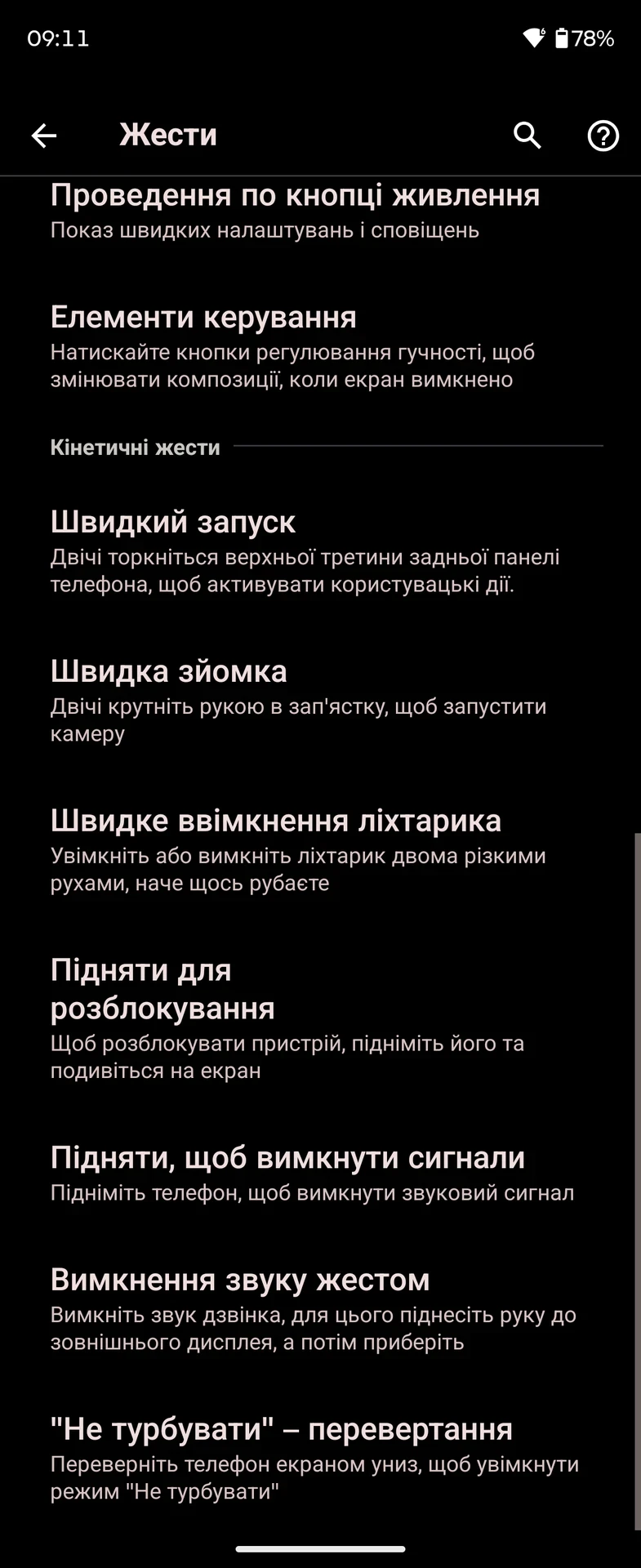Go back from the Жести screen
641x1568 pixels.
44,136
